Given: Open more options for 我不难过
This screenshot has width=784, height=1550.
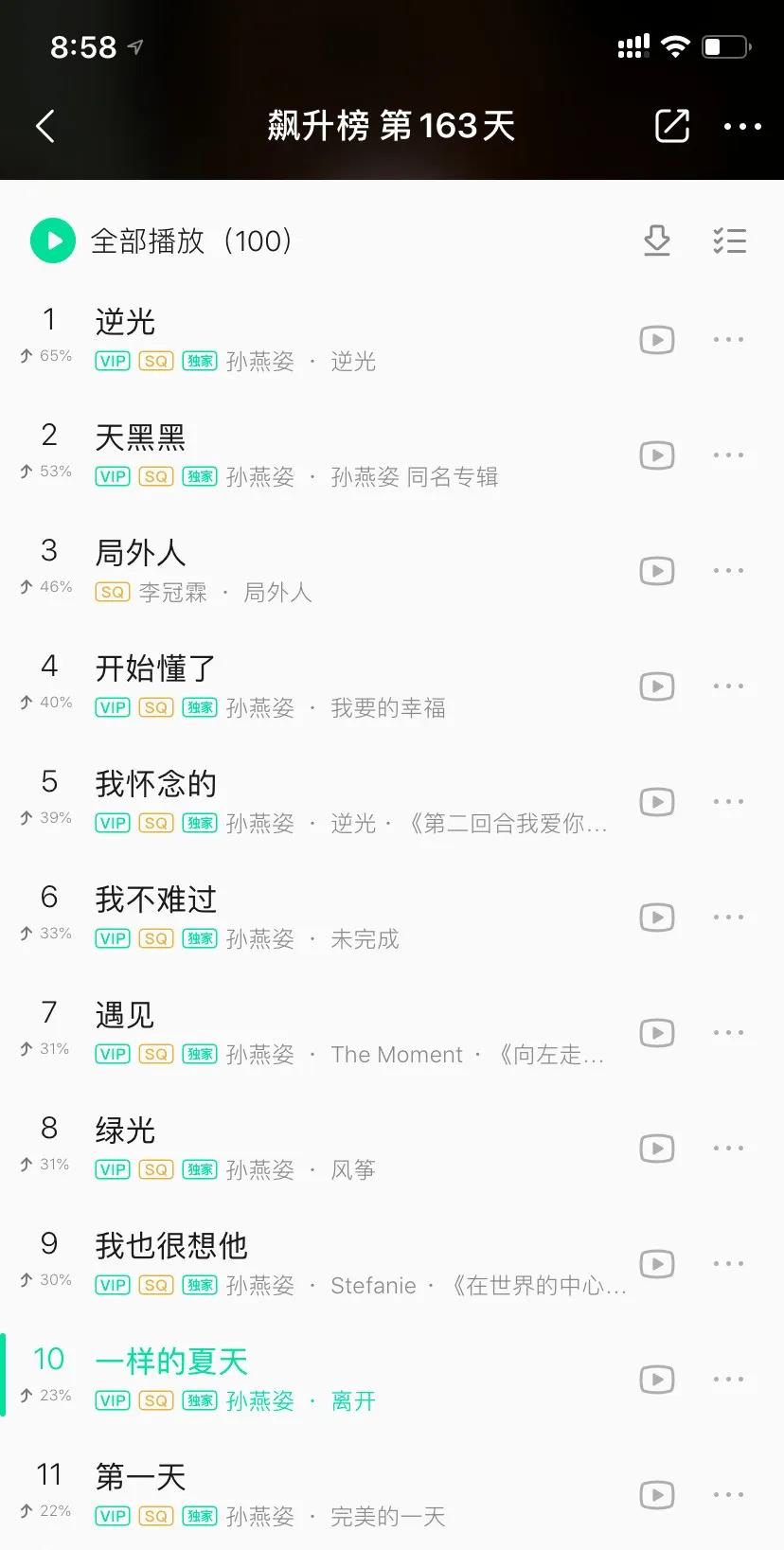Looking at the screenshot, I should tap(728, 918).
